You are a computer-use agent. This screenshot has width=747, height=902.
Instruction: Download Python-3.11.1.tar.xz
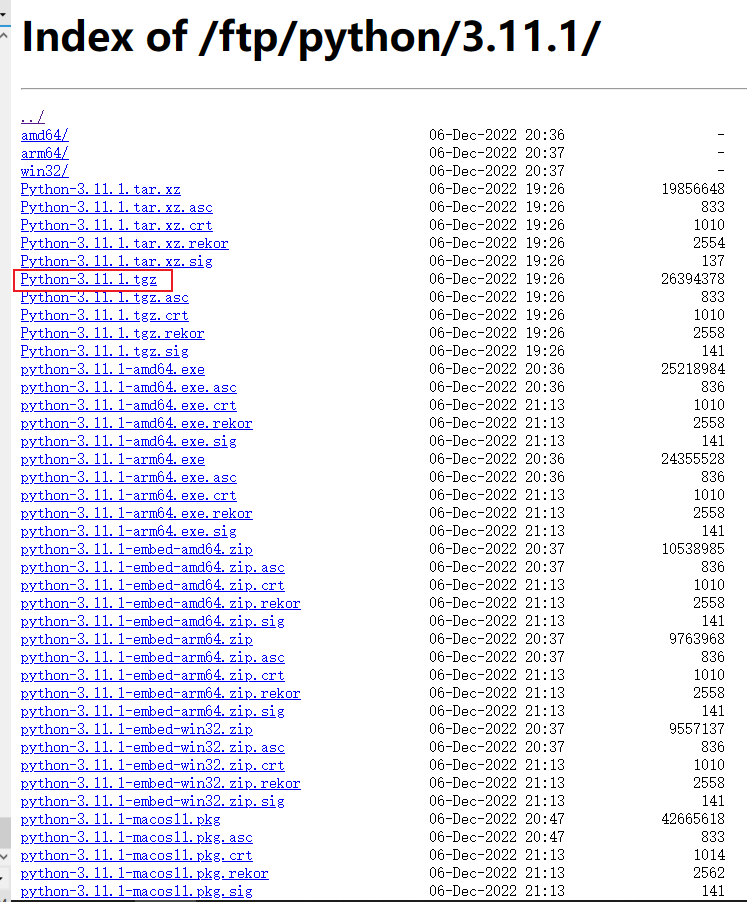(100, 189)
